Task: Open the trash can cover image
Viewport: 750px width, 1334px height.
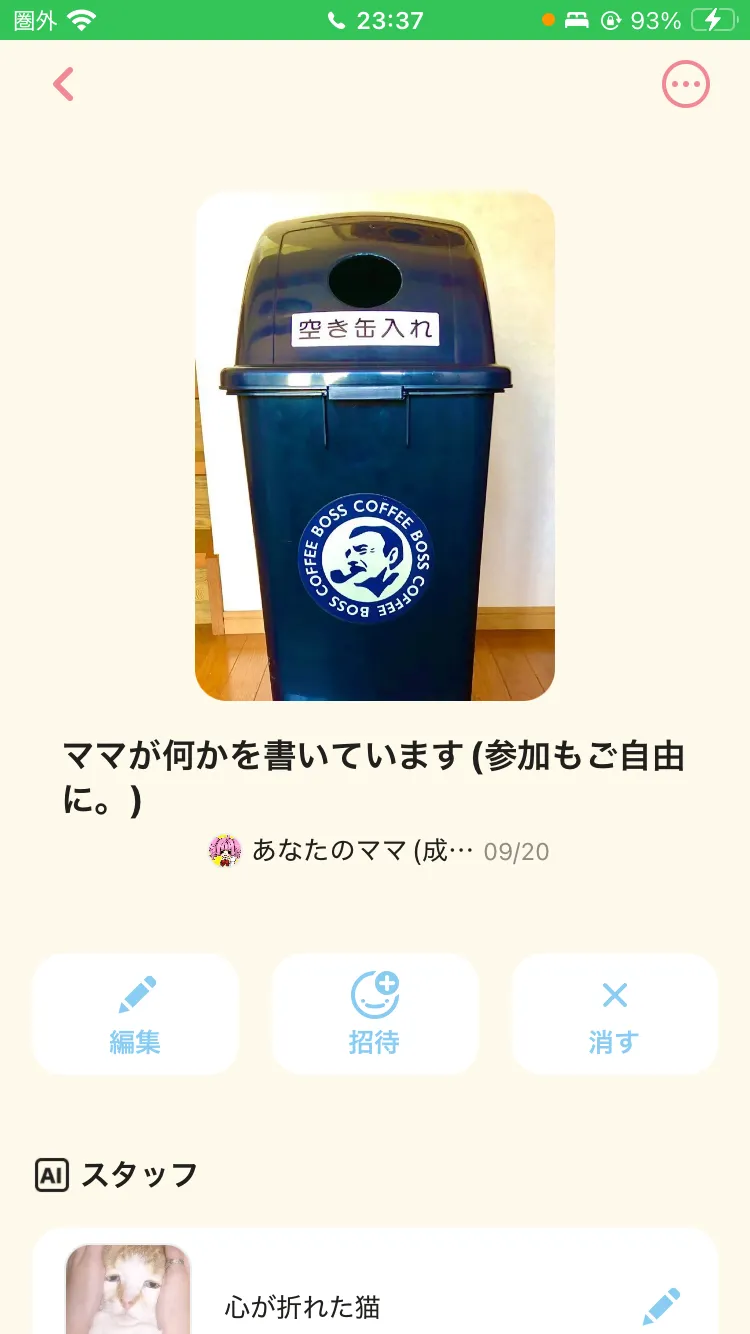Action: [375, 446]
